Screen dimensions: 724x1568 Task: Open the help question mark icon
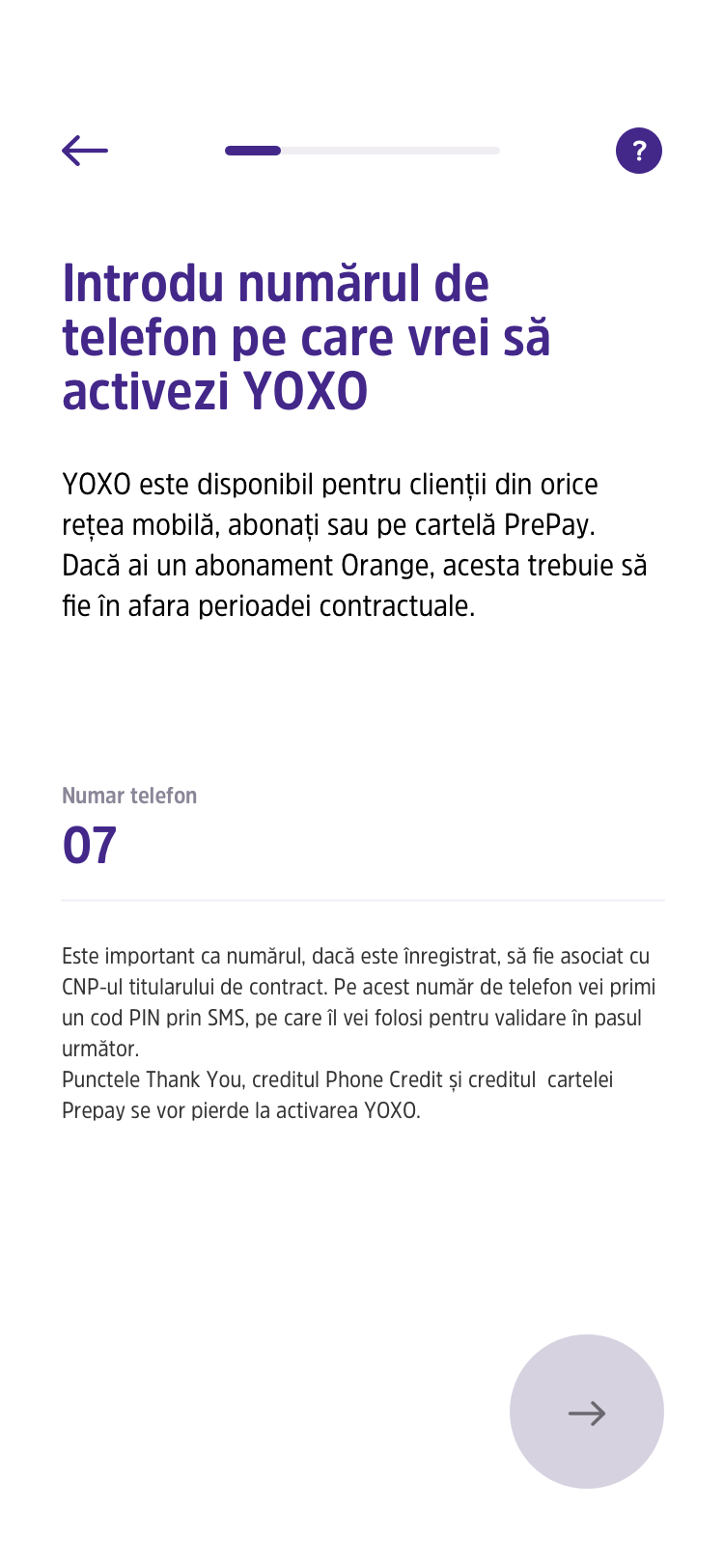coord(638,151)
